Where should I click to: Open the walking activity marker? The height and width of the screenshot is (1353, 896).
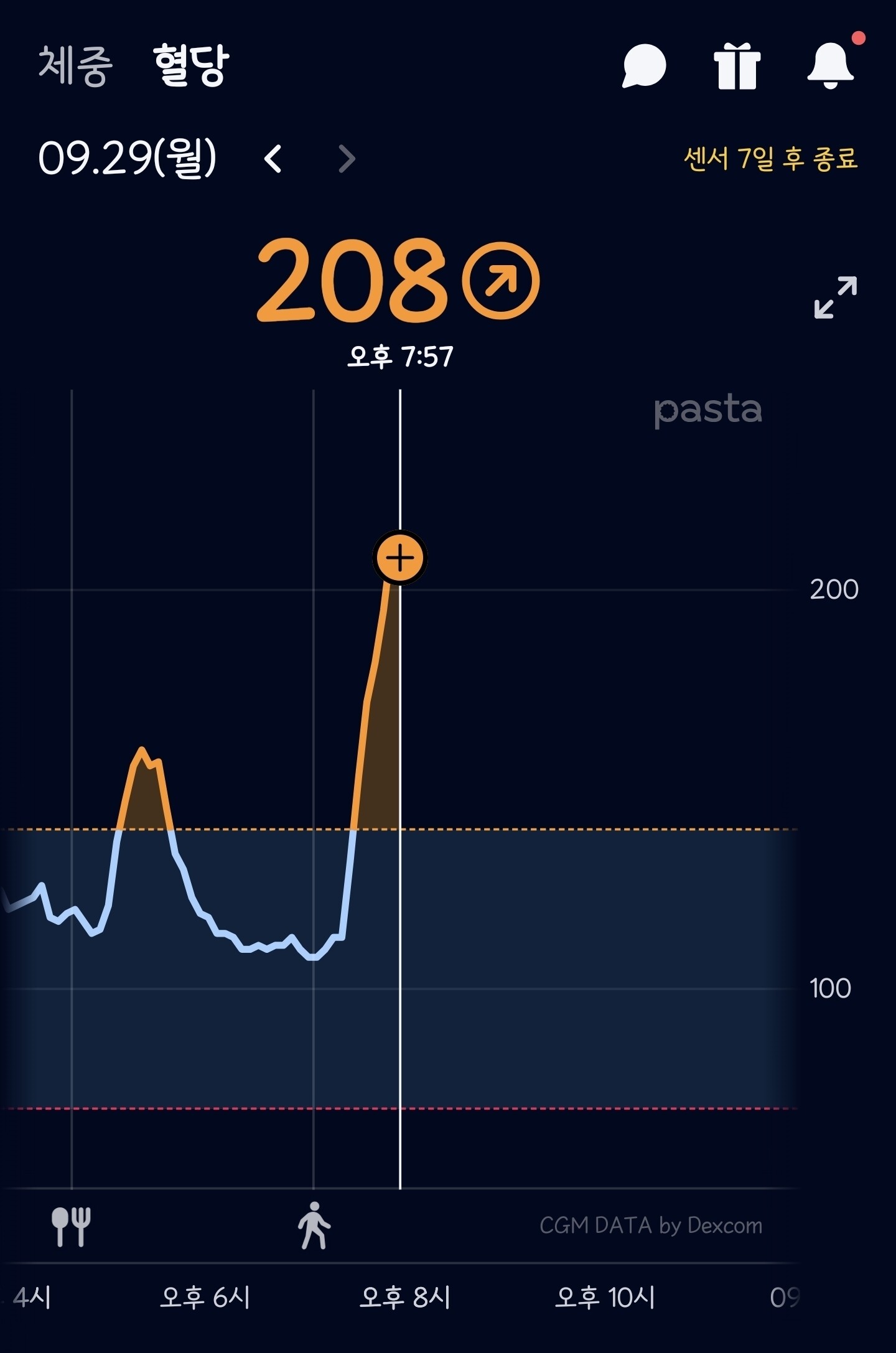(314, 1225)
